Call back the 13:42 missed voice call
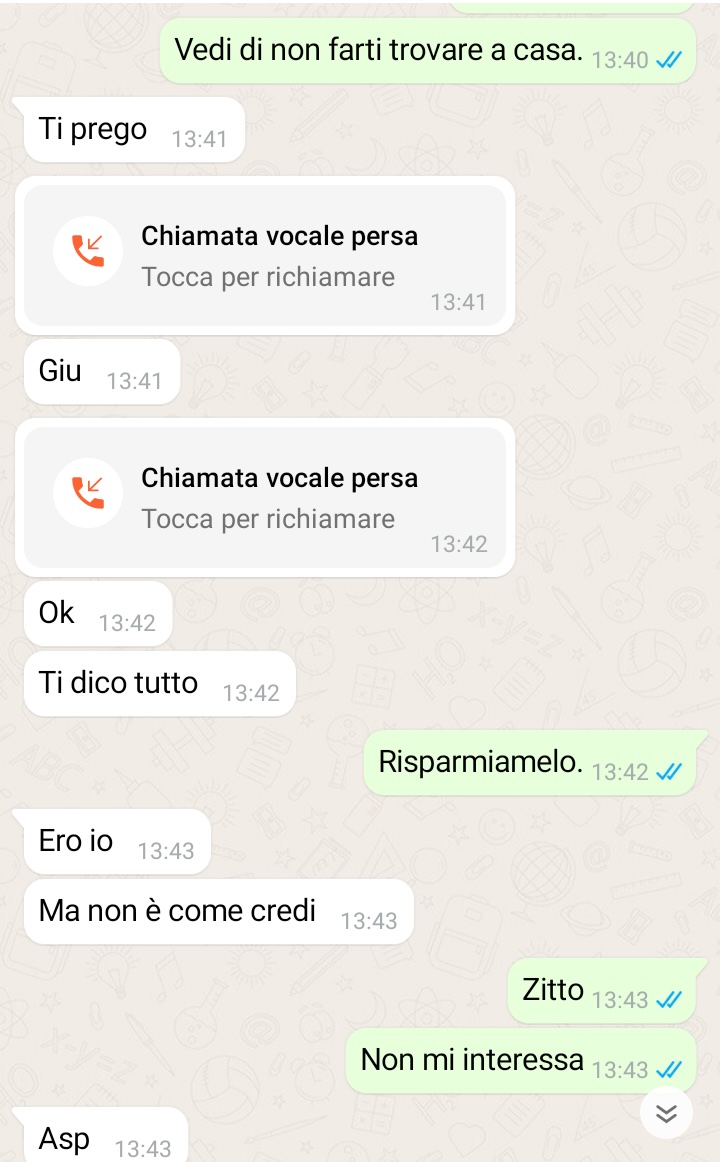The image size is (720, 1162). [x=265, y=498]
